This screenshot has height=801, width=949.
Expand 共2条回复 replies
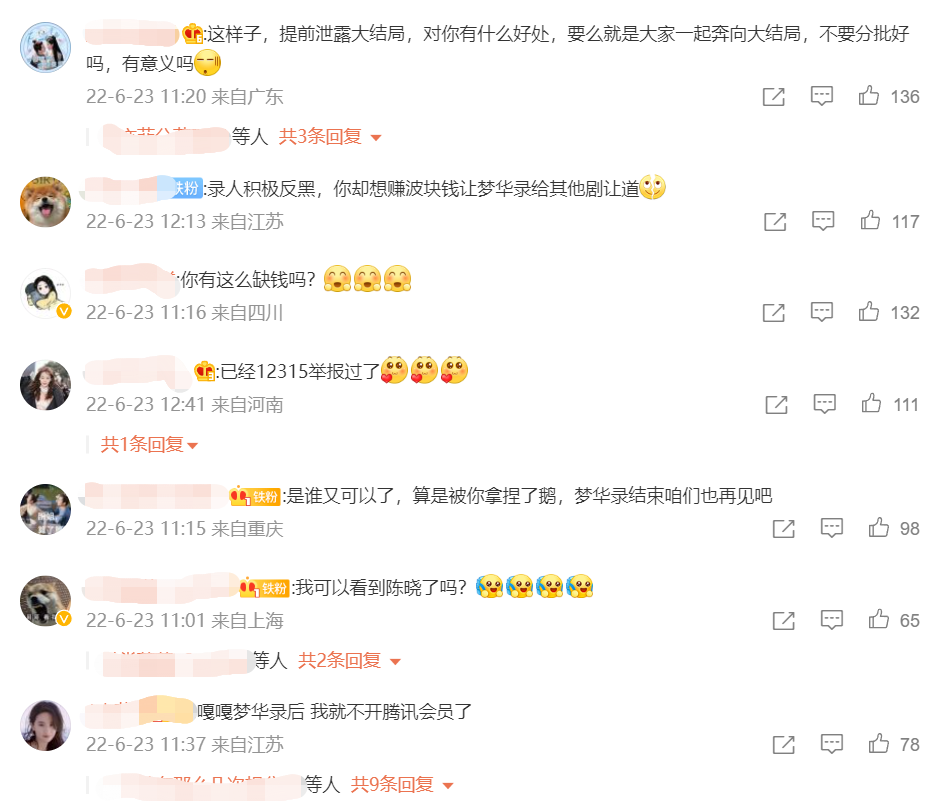click(x=350, y=661)
